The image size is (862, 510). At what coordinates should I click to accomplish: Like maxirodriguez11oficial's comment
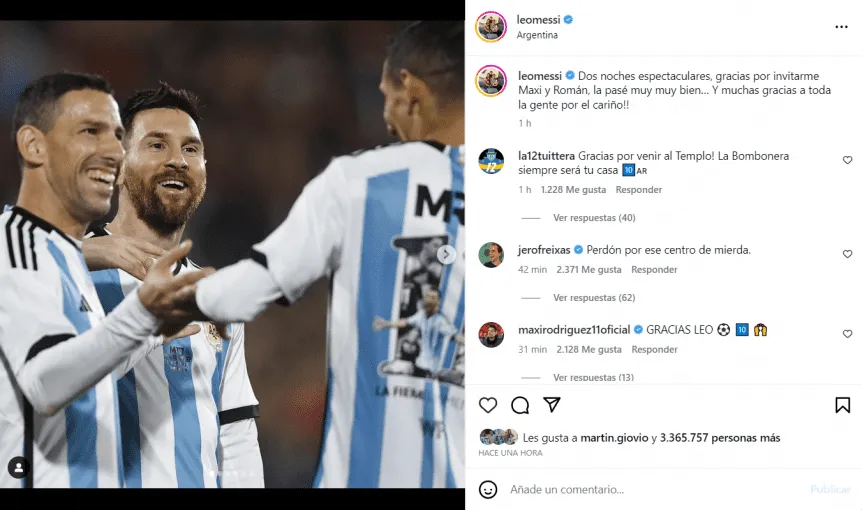click(847, 334)
